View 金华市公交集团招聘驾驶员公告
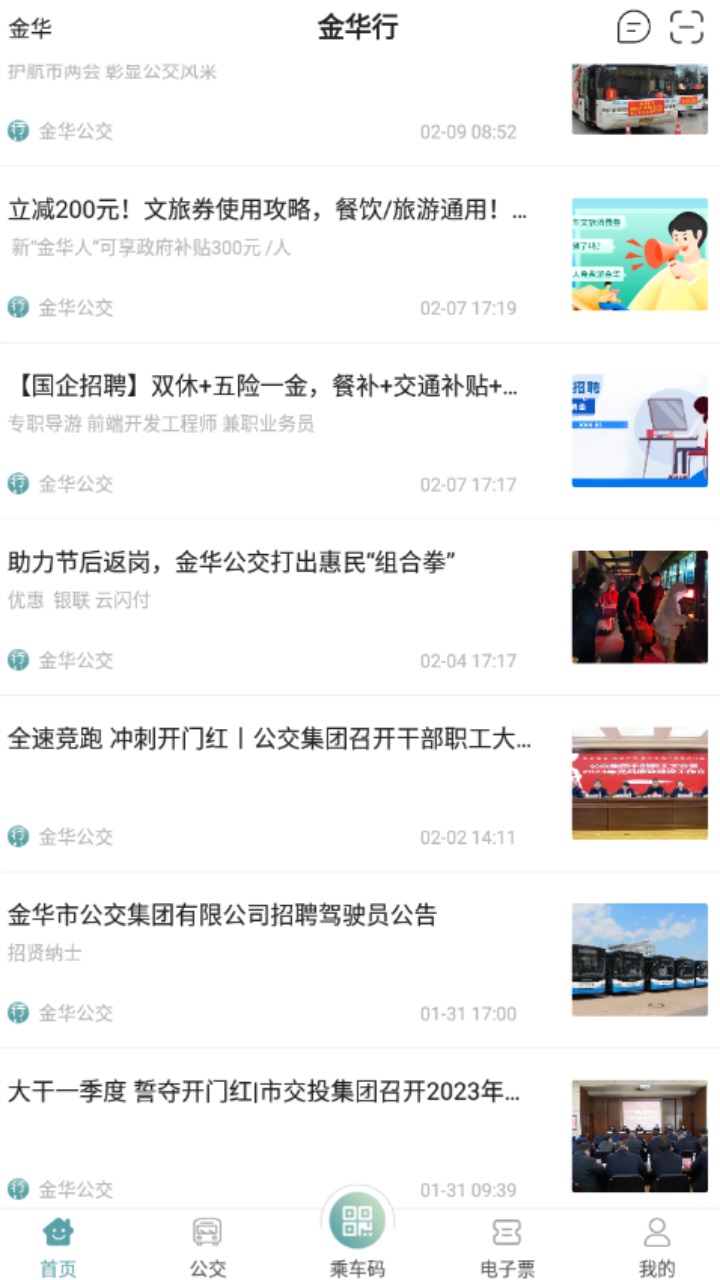This screenshot has width=720, height=1280. coord(223,916)
